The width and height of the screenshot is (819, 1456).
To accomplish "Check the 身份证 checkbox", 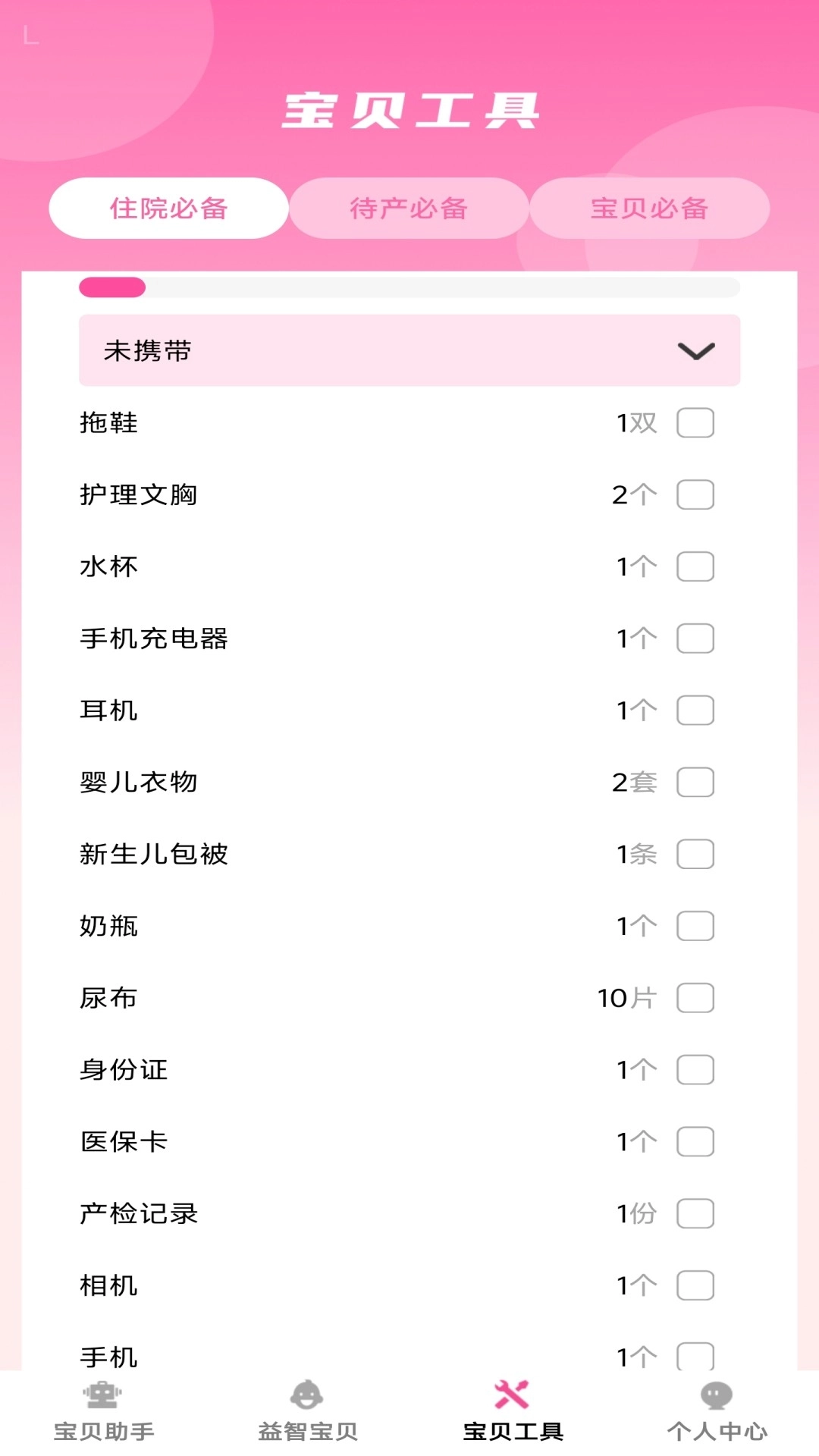I will 695,1069.
